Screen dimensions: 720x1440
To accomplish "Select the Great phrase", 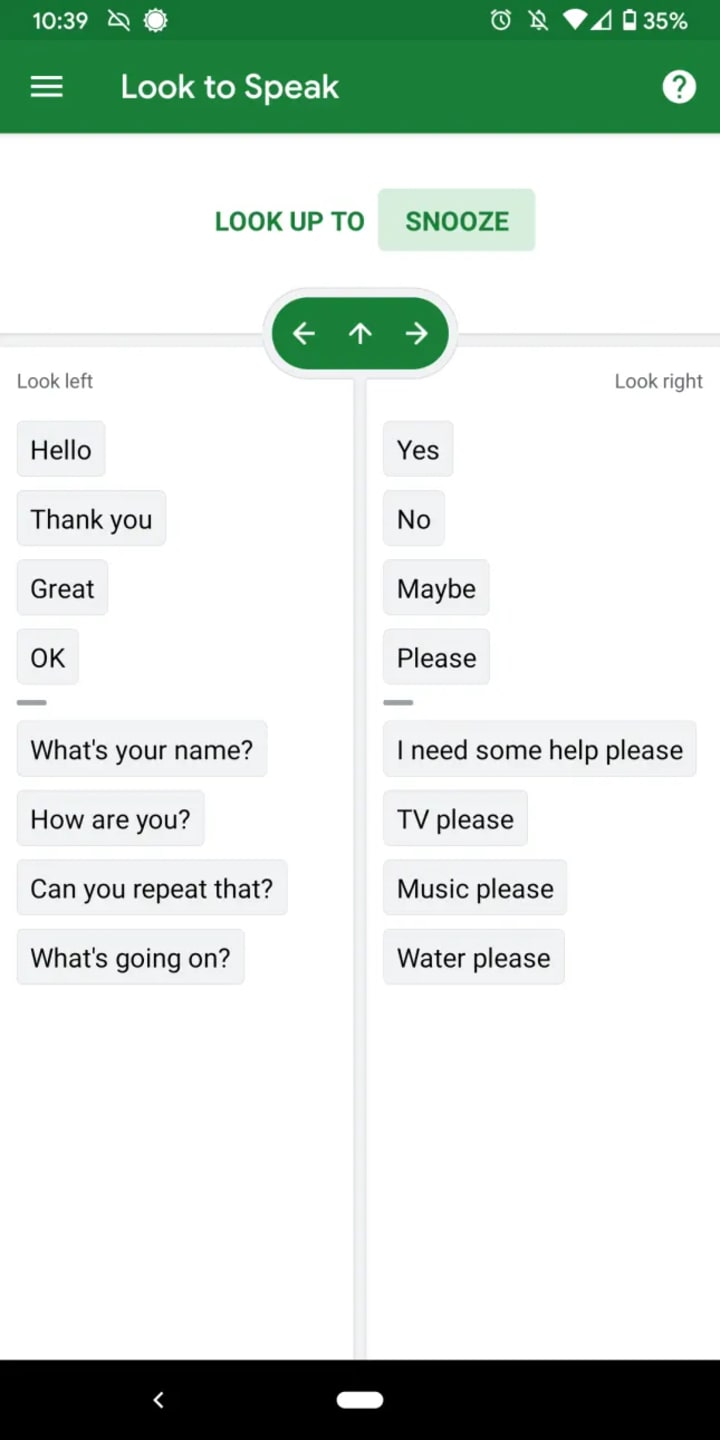I will 62,588.
